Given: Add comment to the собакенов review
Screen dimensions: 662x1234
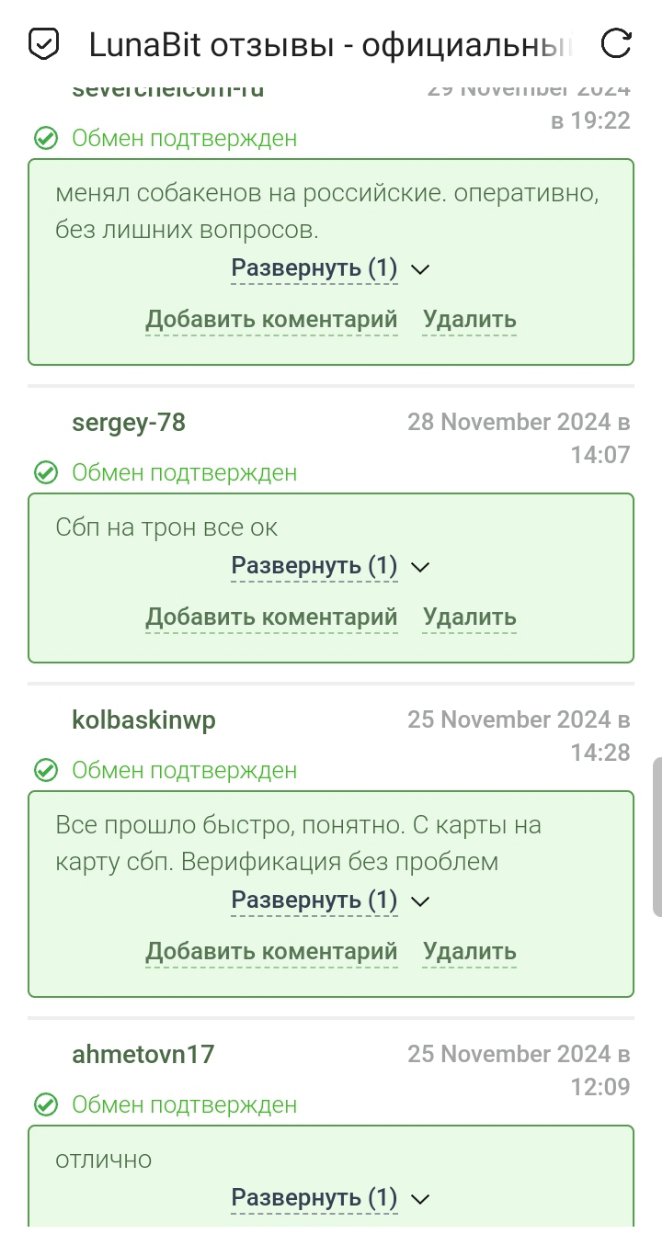Looking at the screenshot, I should click(x=271, y=320).
